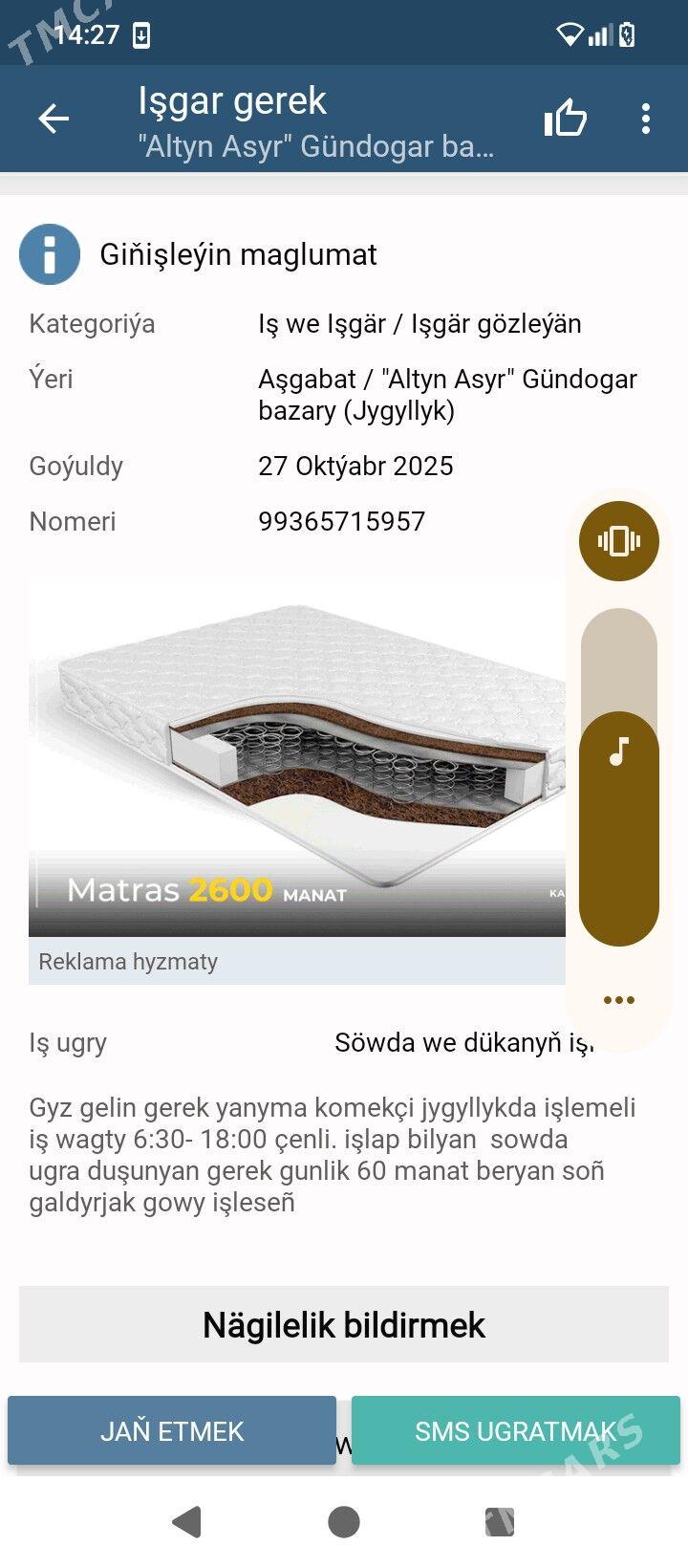Call the seller via JAŇ ETMEK
Image resolution: width=688 pixels, height=1568 pixels.
click(172, 1430)
